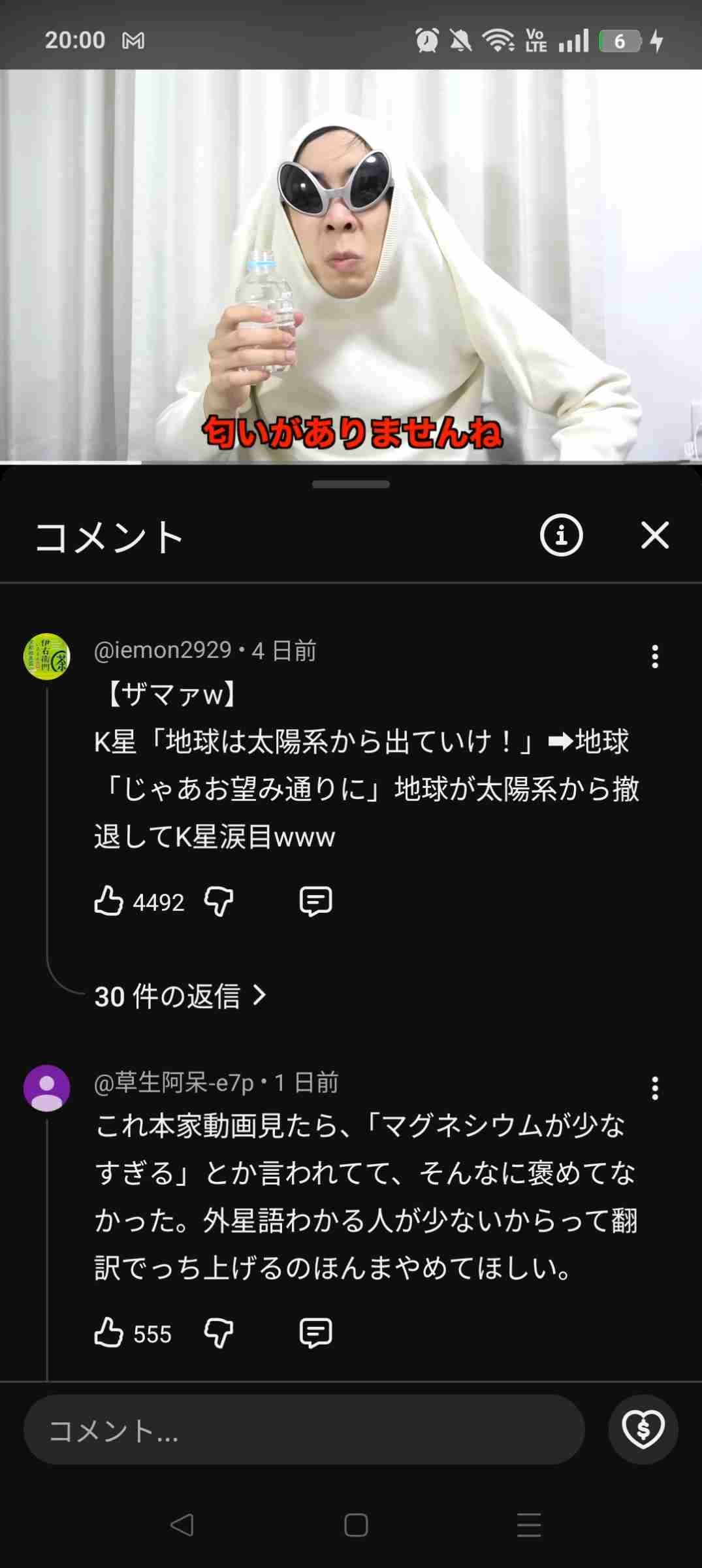Tap the コメント panel title
This screenshot has width=702, height=1568.
click(x=108, y=537)
